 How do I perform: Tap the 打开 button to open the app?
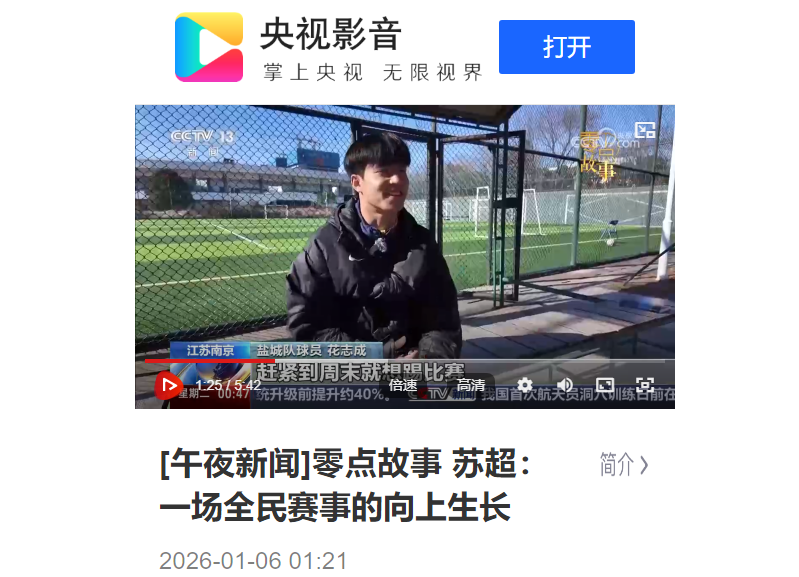point(566,47)
